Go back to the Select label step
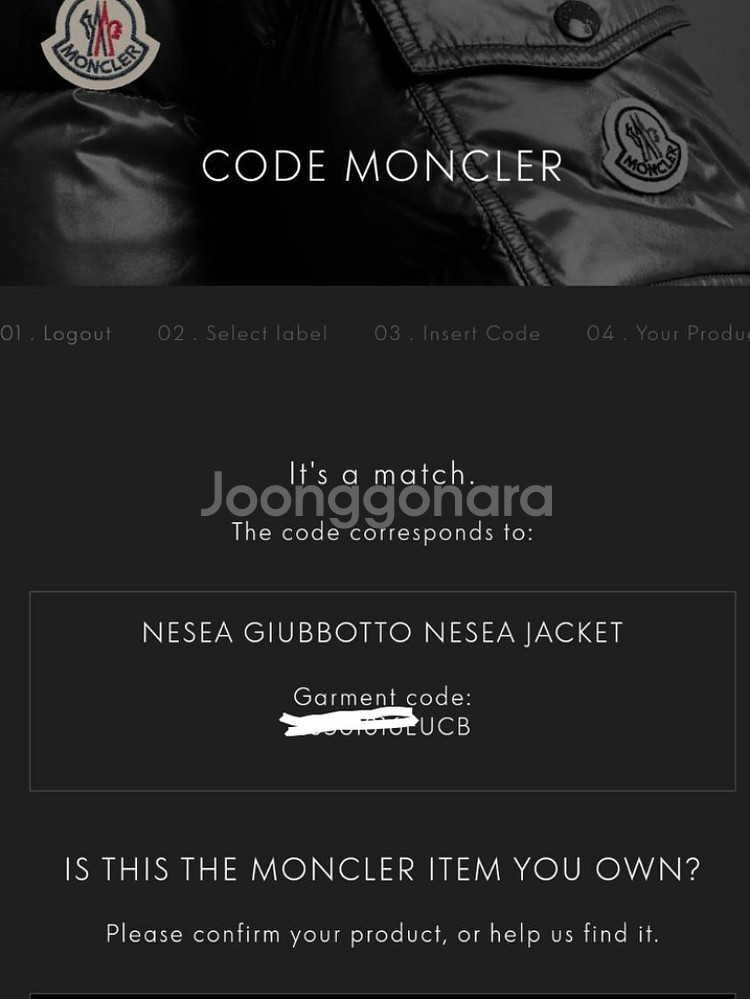The image size is (750, 999). coord(242,334)
